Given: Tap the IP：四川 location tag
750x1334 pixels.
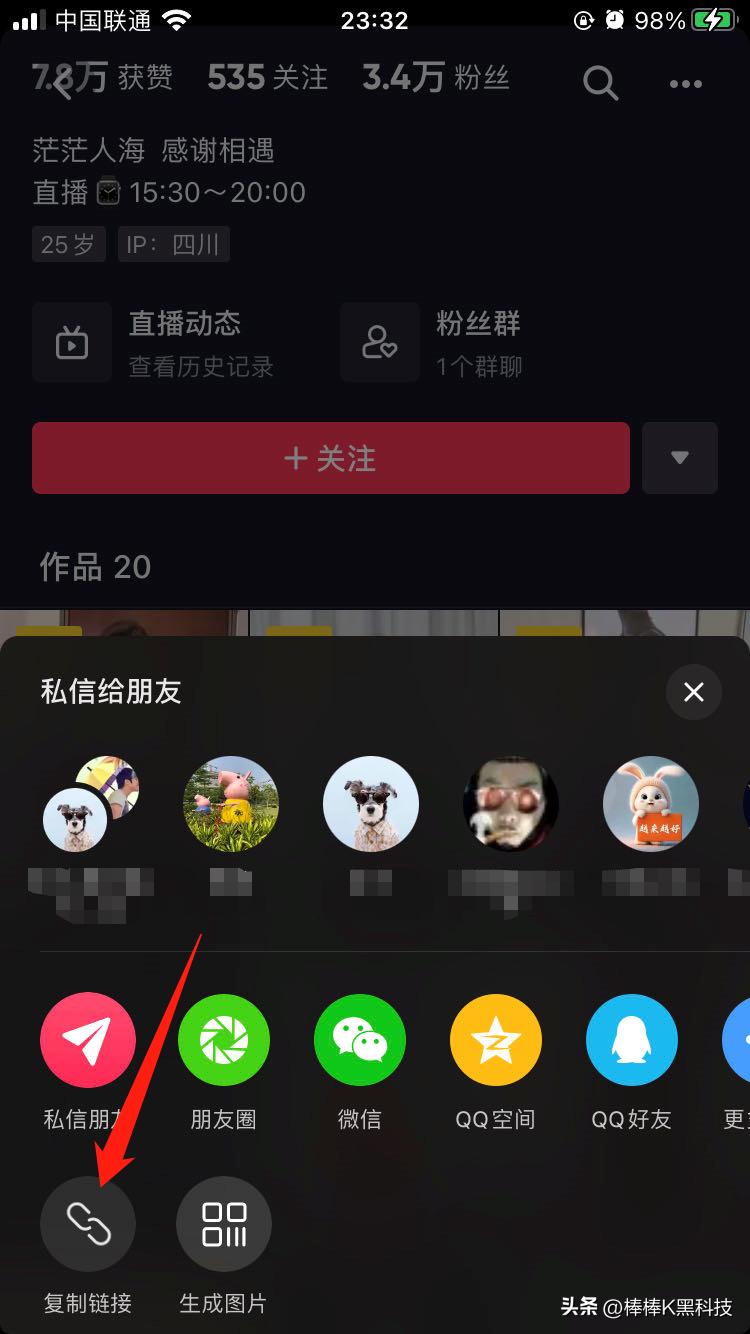Looking at the screenshot, I should [x=173, y=244].
